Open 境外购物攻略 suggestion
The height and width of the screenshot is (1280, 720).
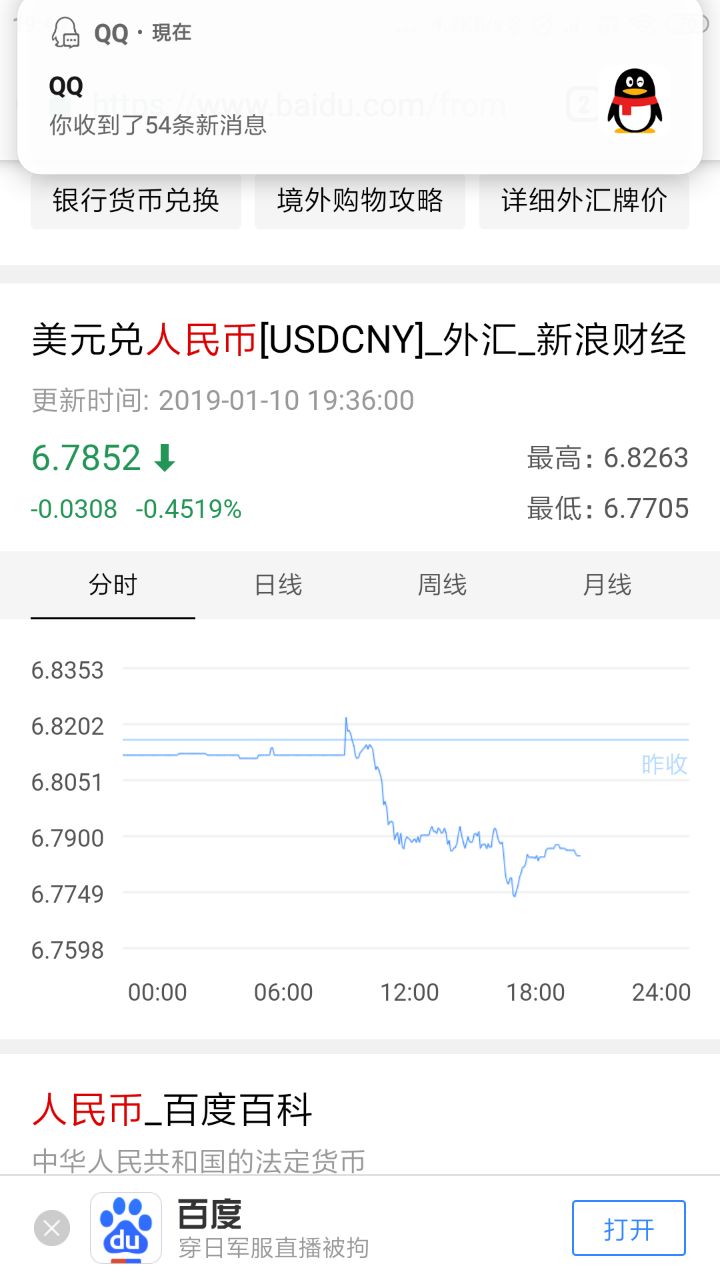[x=360, y=200]
